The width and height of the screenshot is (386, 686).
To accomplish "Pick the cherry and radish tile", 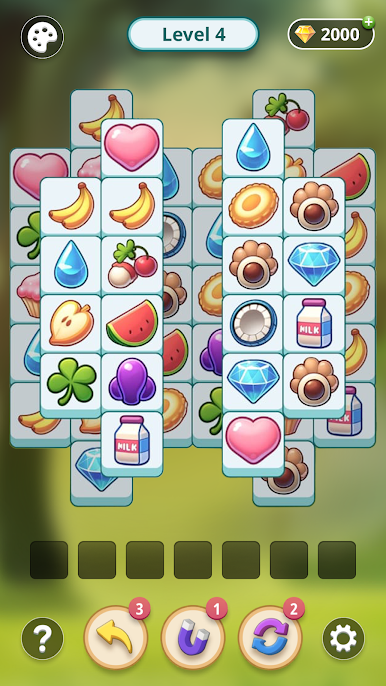I will point(132,264).
